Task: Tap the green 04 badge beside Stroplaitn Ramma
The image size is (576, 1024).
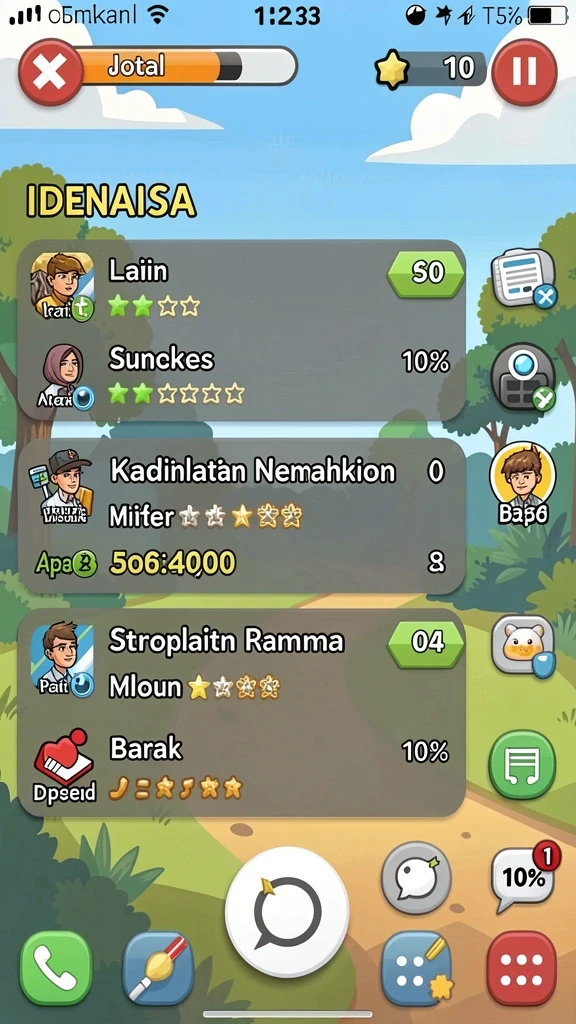Action: [426, 642]
